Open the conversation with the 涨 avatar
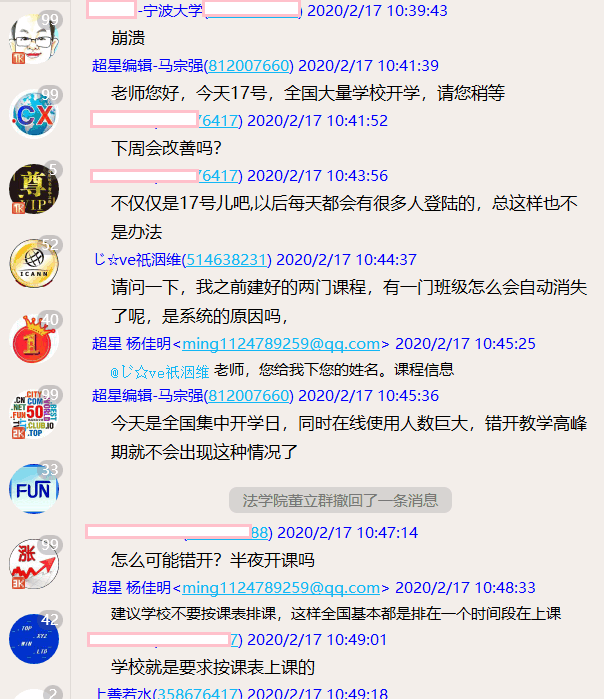 pos(34,563)
